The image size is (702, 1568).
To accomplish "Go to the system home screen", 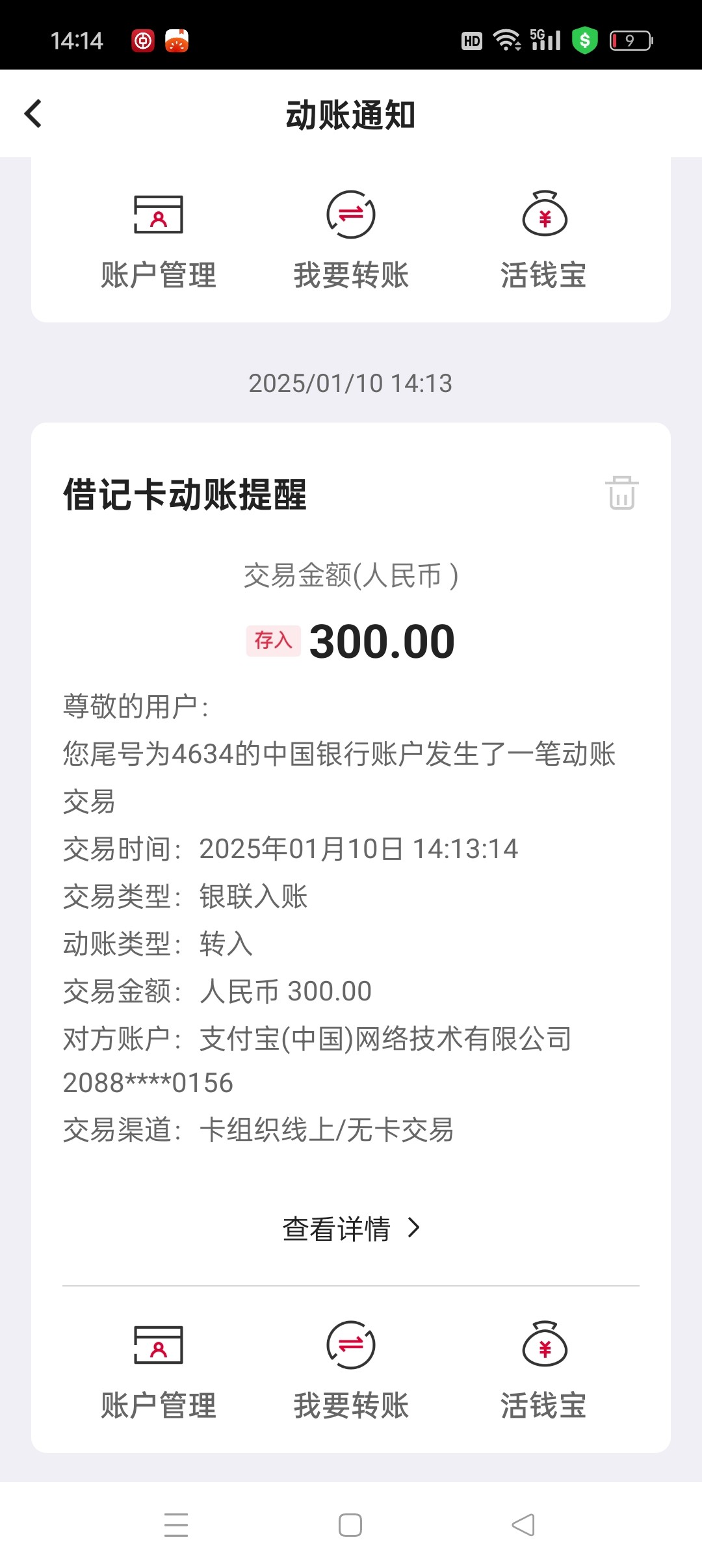I will point(350,1525).
